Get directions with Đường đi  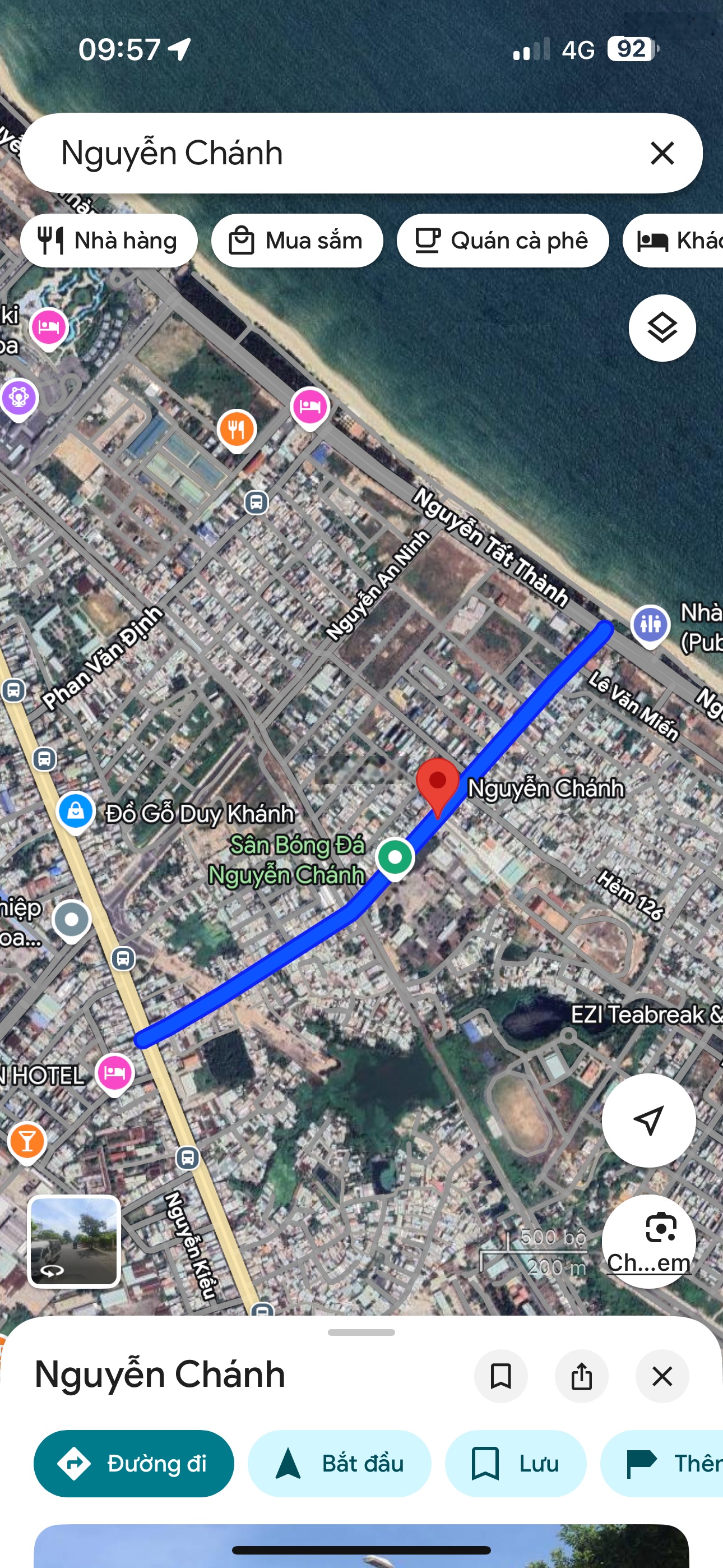(x=134, y=1463)
